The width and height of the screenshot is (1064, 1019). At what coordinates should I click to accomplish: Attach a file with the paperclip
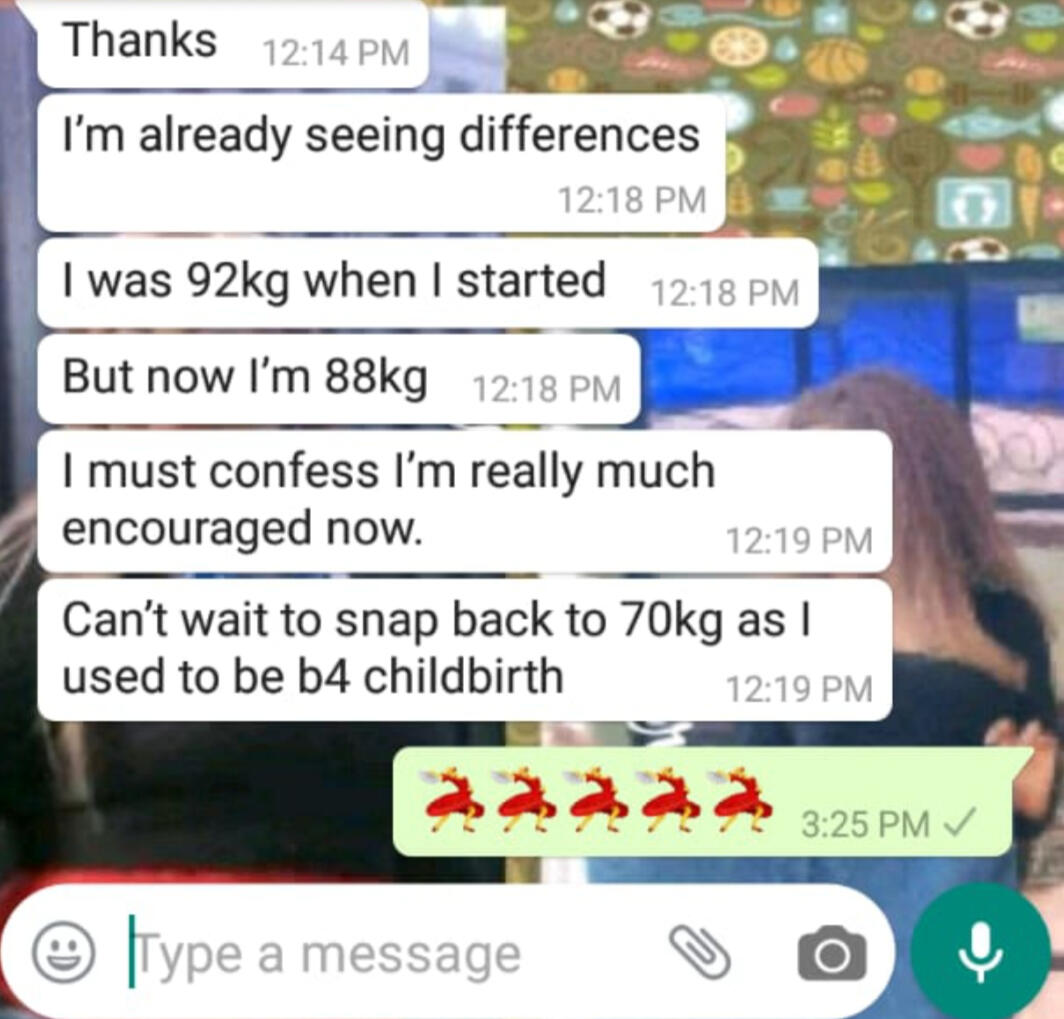point(699,951)
